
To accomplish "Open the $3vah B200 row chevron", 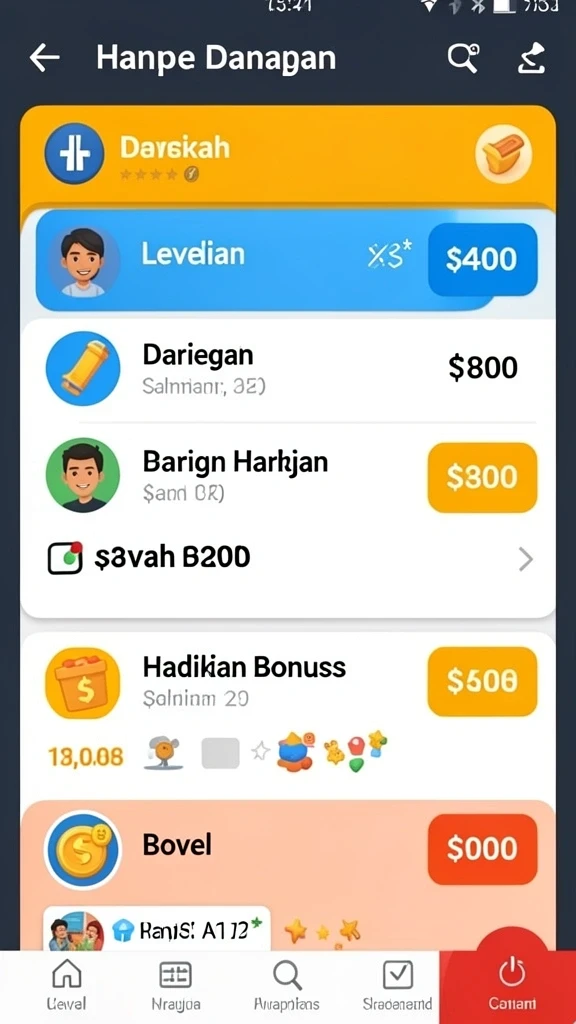I will point(526,560).
